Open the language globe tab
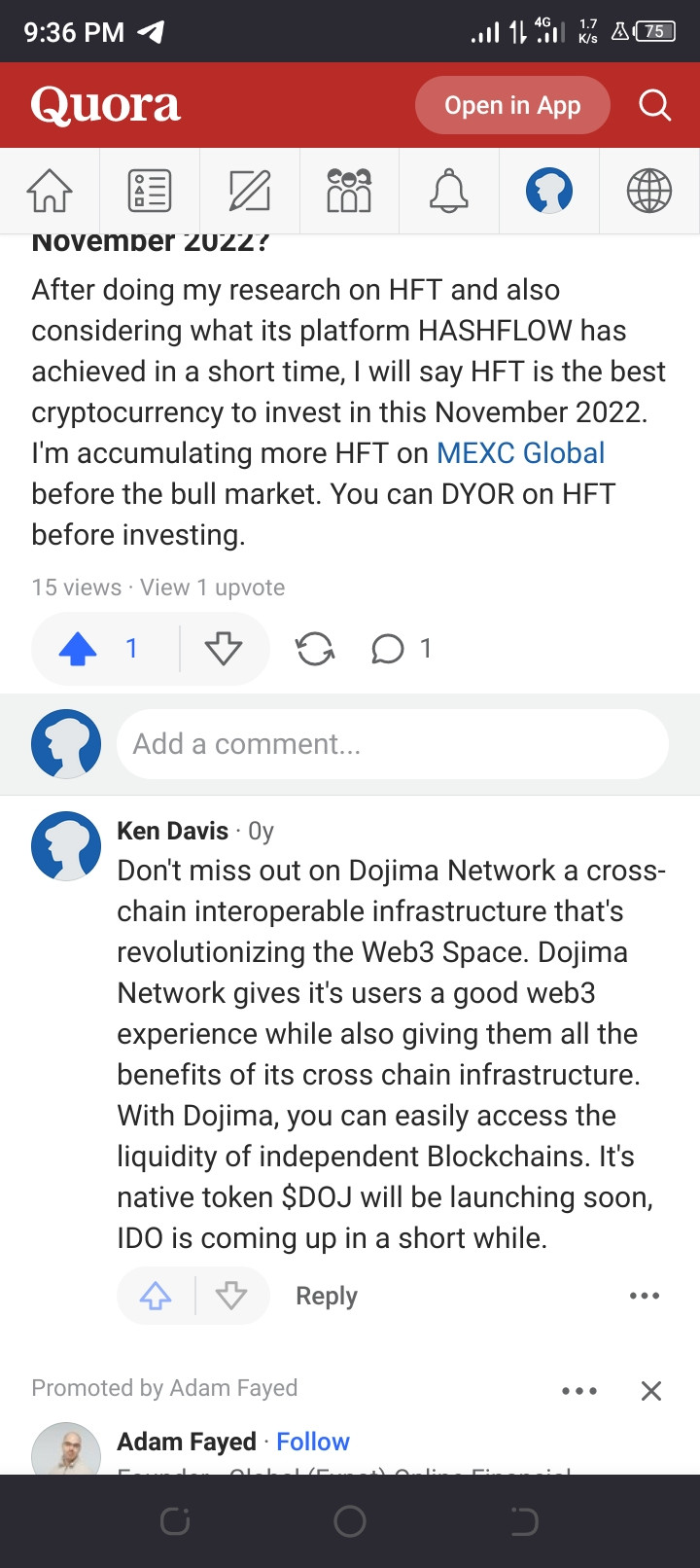This screenshot has width=700, height=1568. (x=648, y=191)
